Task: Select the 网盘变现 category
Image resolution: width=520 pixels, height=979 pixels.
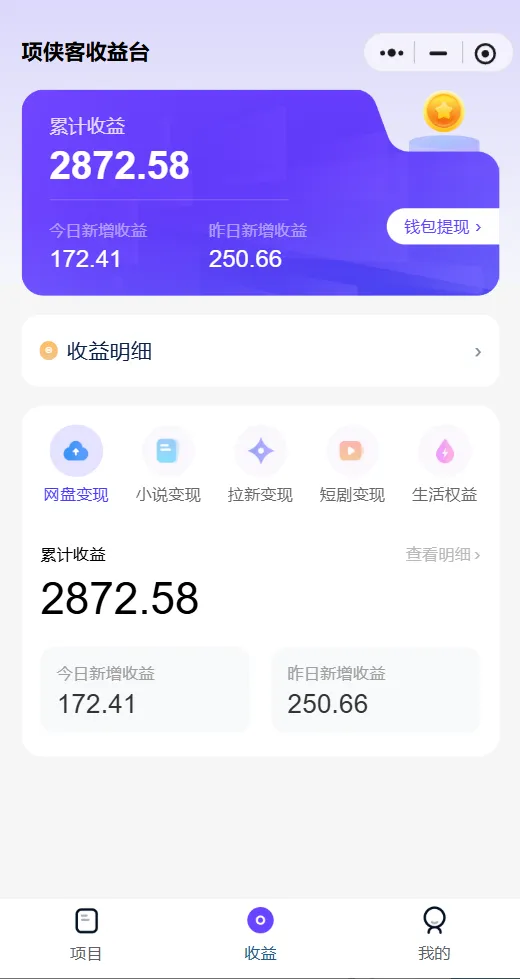Action: [76, 465]
